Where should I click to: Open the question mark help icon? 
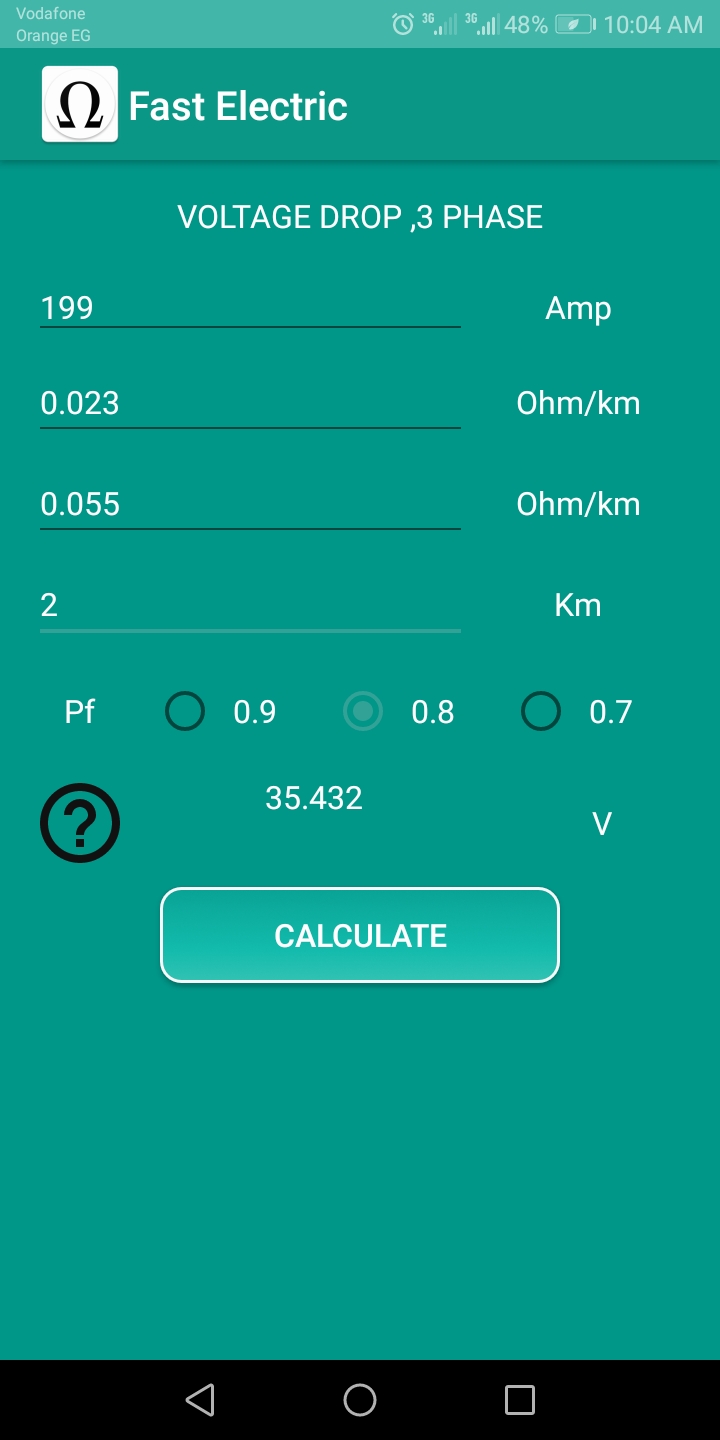(80, 823)
